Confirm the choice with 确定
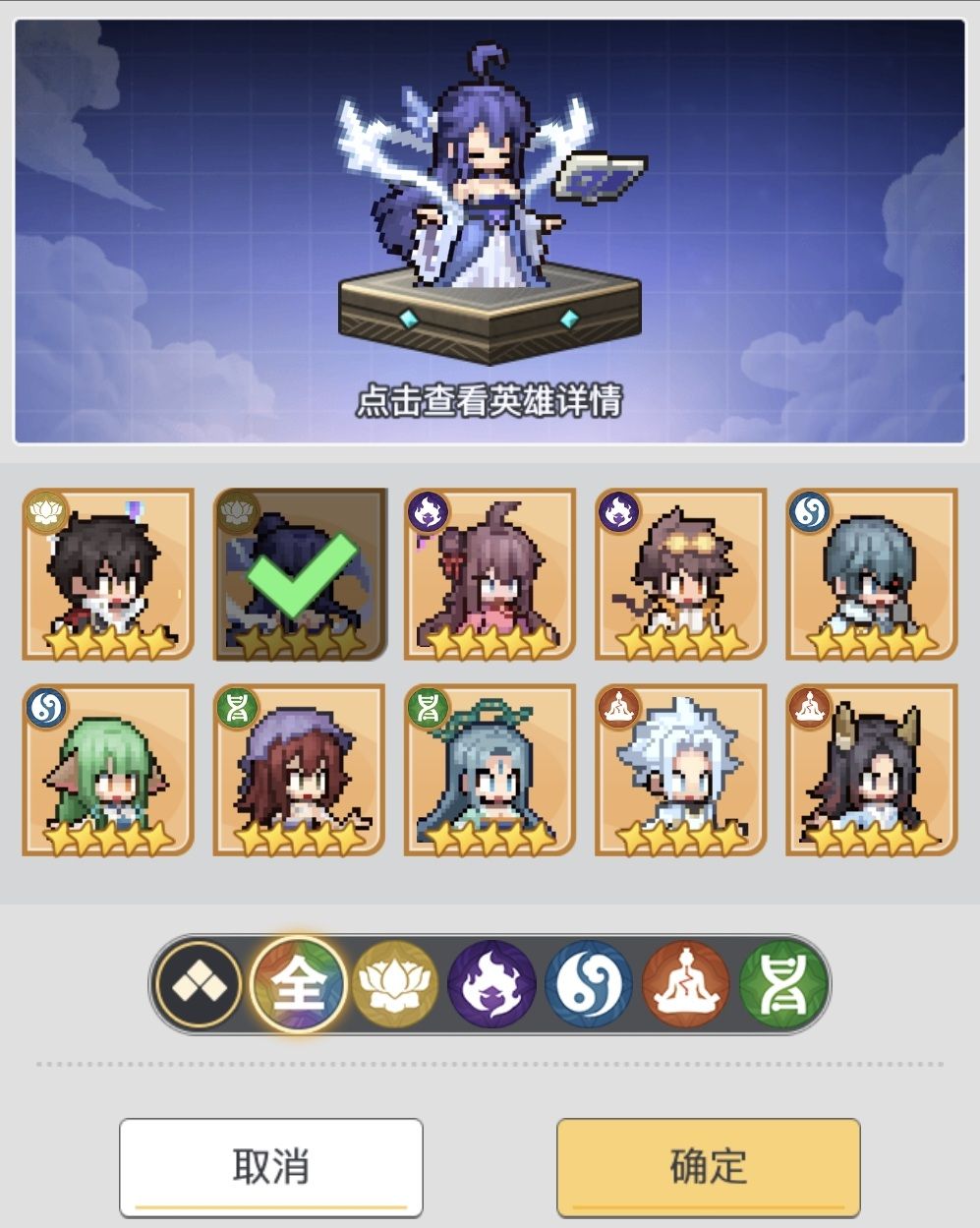The width and height of the screenshot is (980, 1228). [708, 1166]
